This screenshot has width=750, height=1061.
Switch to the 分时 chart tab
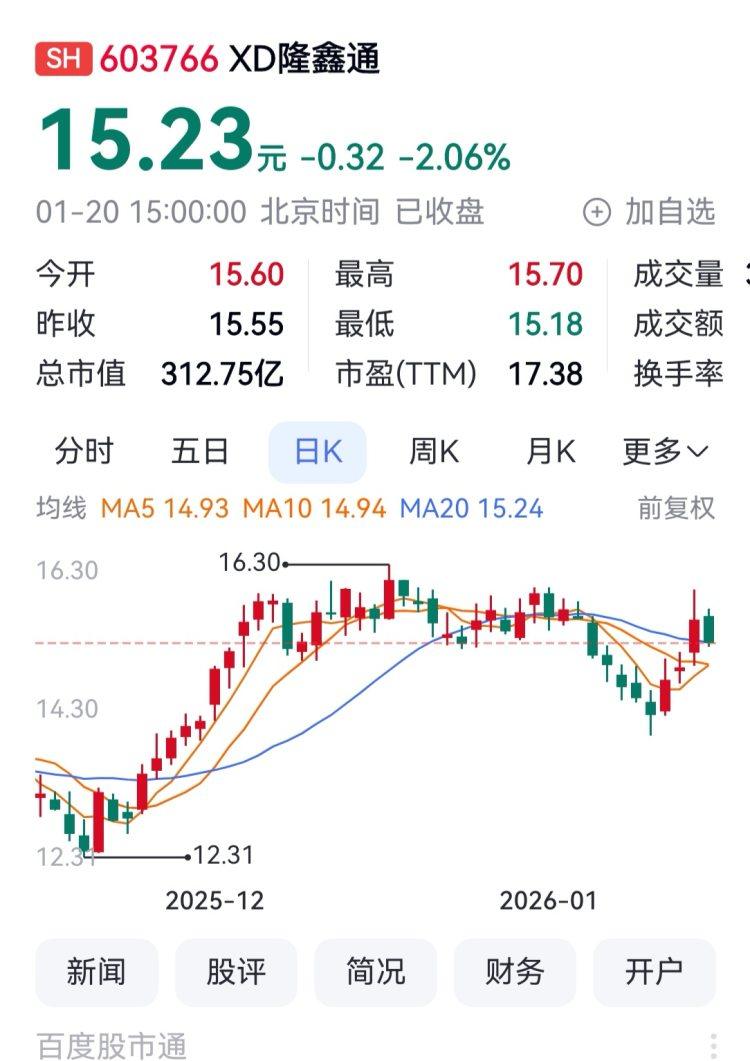(x=84, y=452)
